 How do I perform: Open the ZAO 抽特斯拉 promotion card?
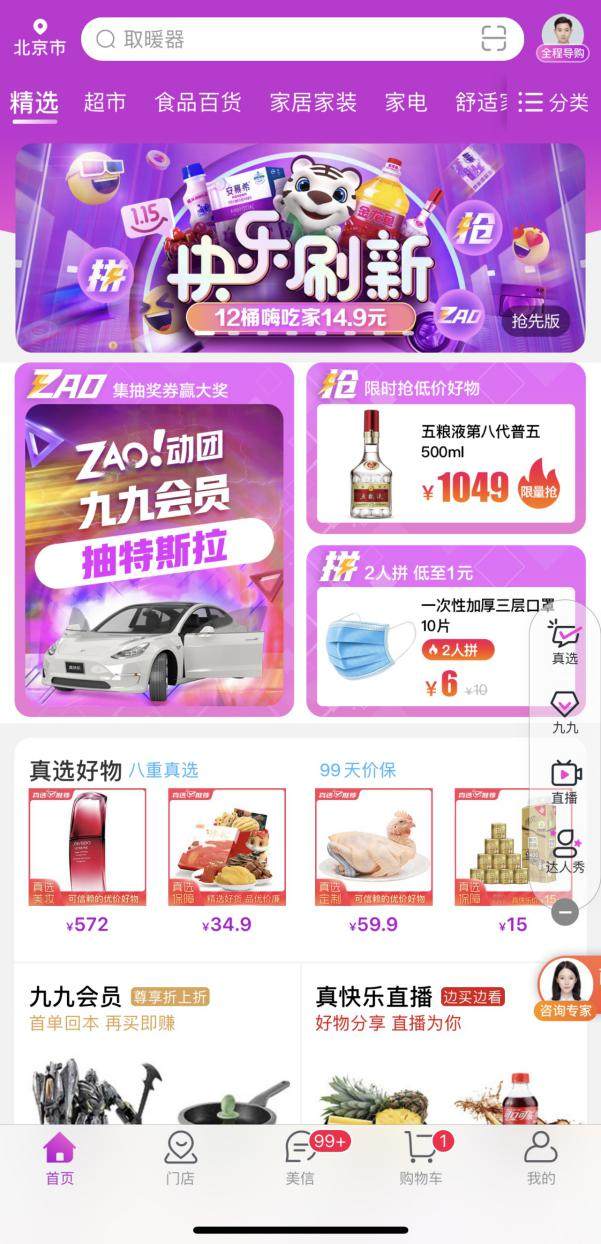[x=154, y=540]
